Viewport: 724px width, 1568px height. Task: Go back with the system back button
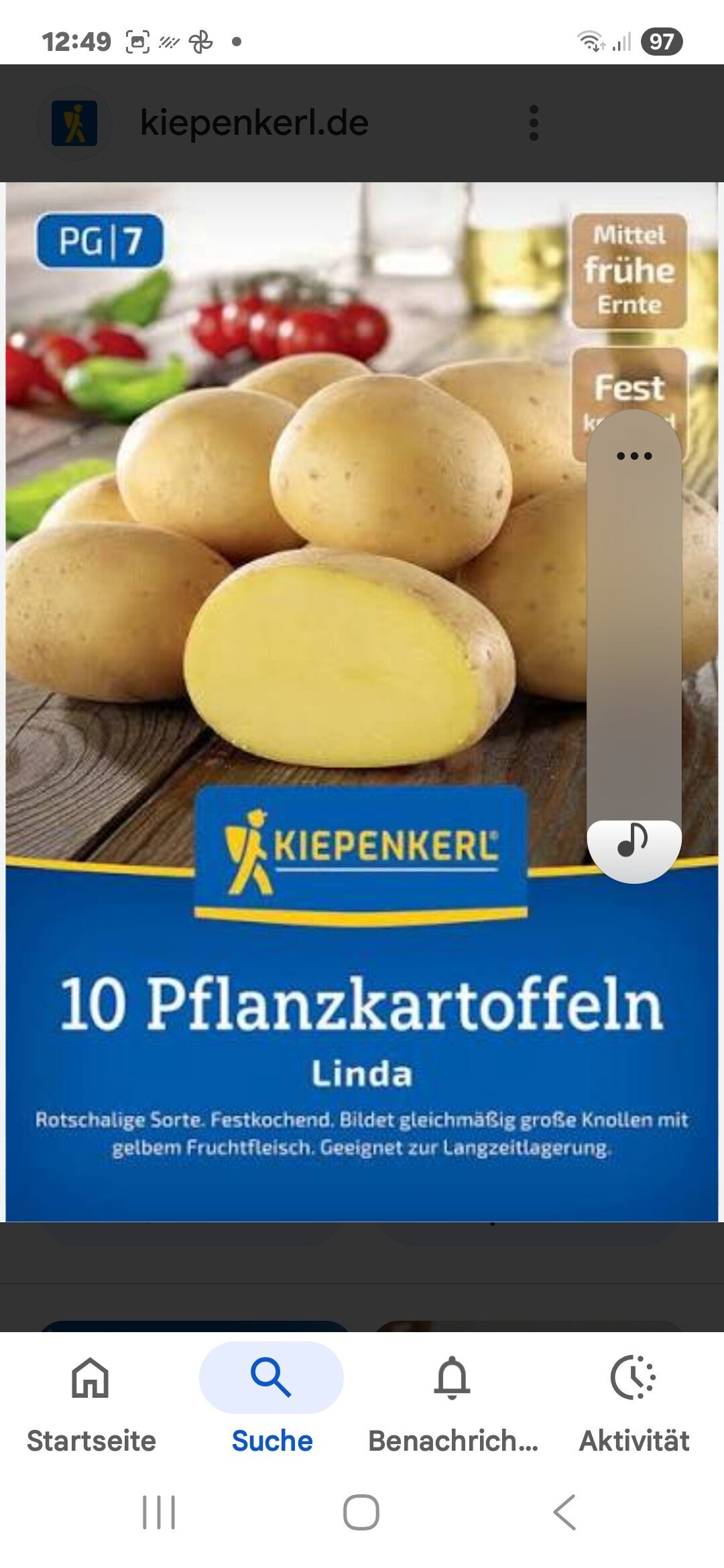564,1512
